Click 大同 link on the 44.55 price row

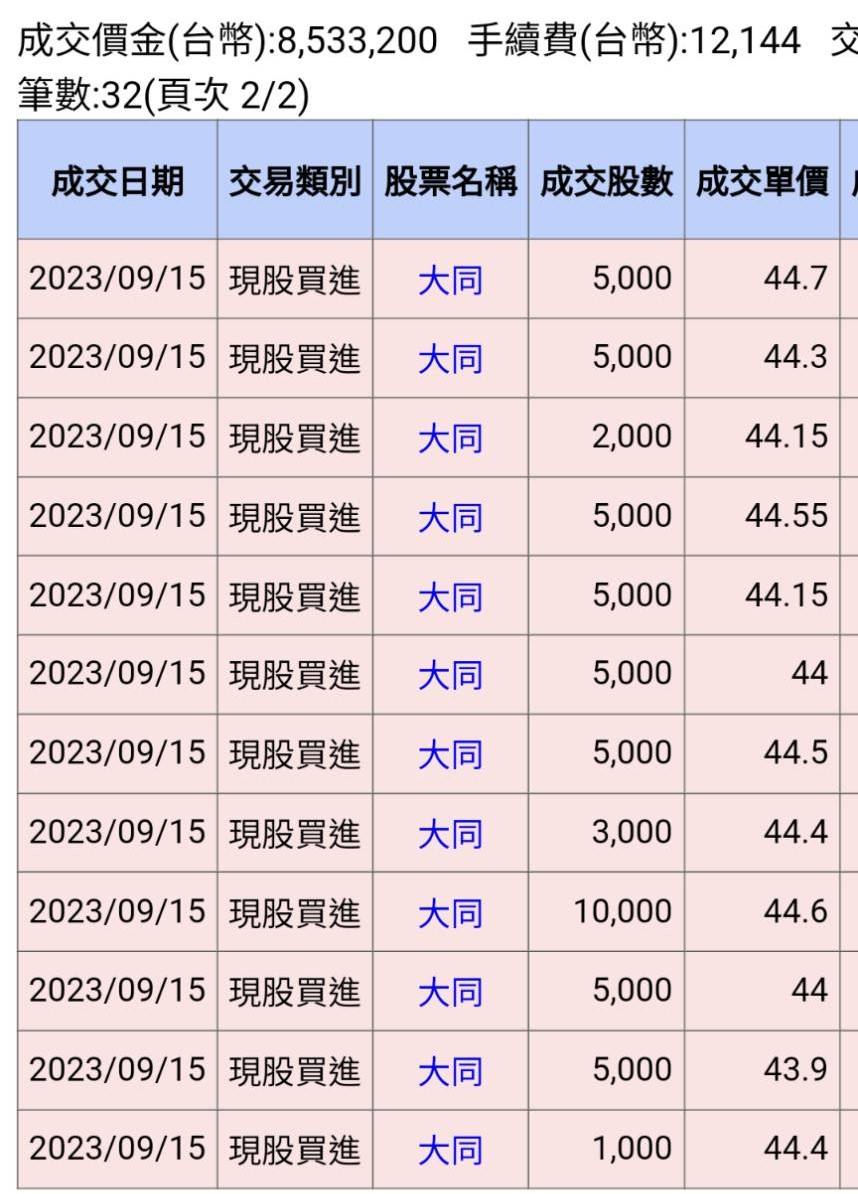449,516
